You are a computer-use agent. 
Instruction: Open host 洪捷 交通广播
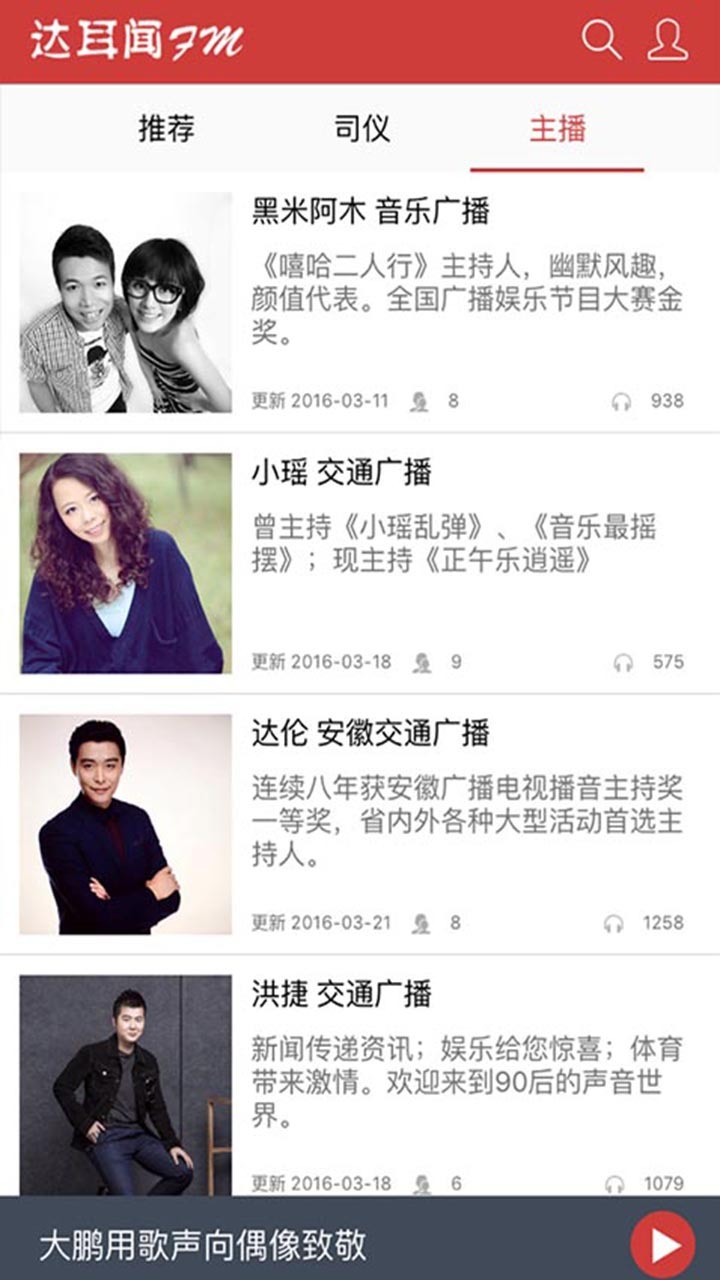pos(341,994)
